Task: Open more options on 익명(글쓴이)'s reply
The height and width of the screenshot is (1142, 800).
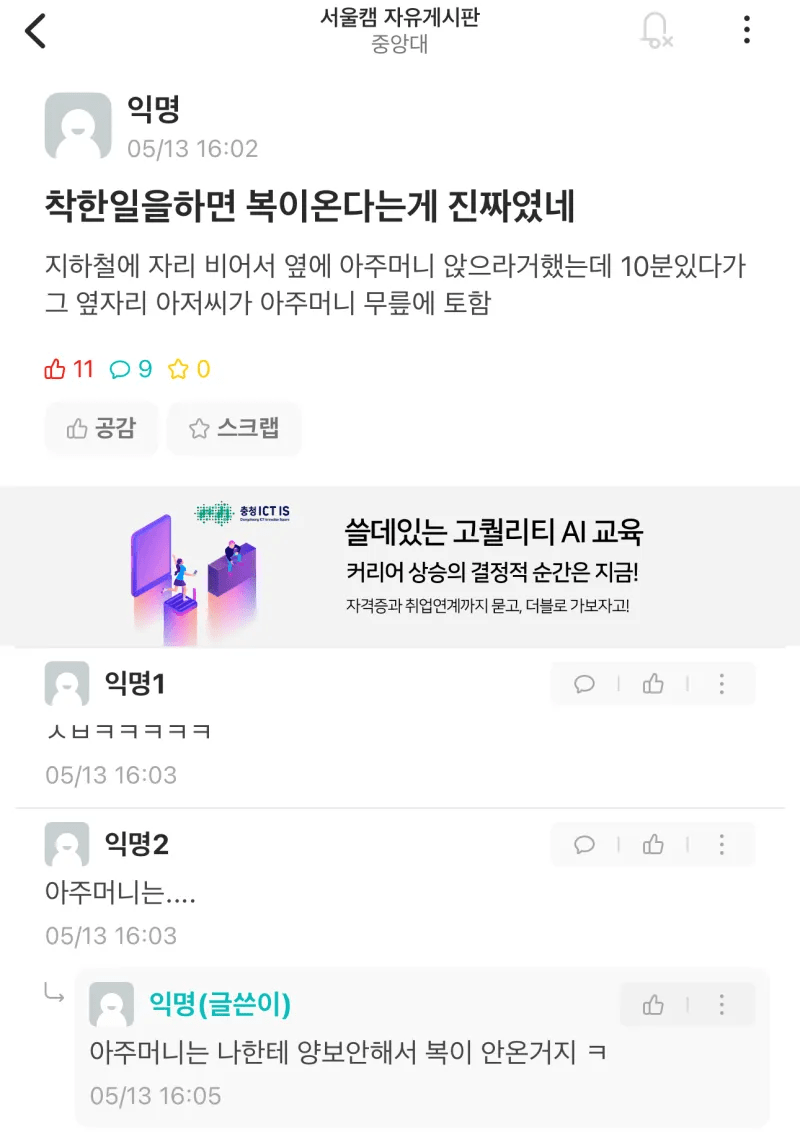Action: pyautogui.click(x=721, y=1005)
